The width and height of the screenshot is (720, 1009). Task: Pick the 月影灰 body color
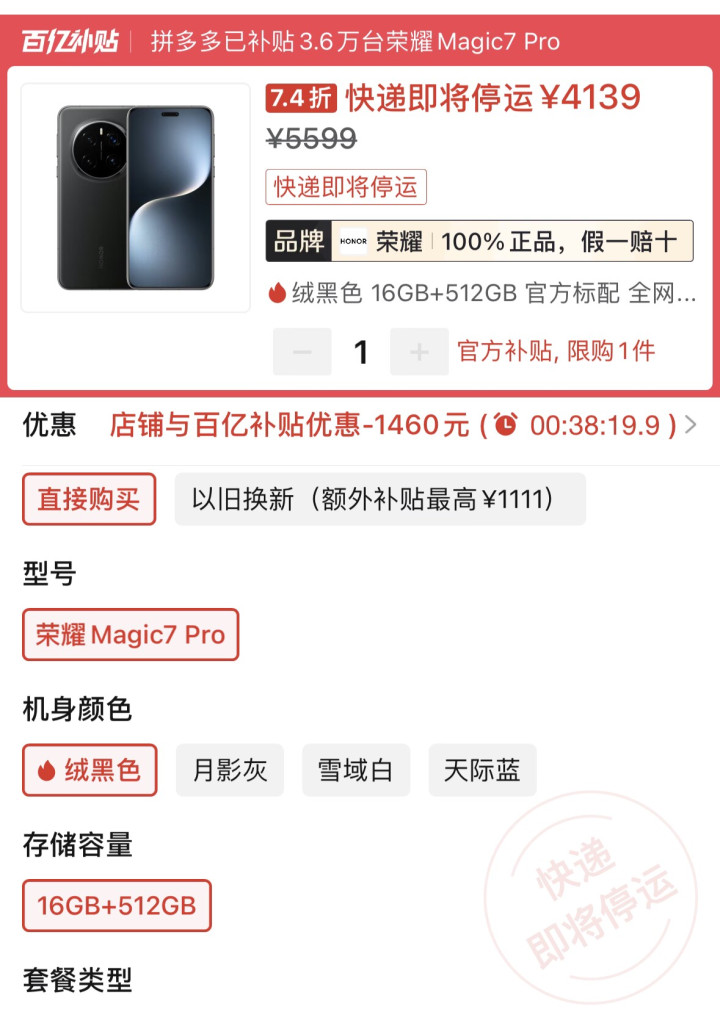(230, 771)
